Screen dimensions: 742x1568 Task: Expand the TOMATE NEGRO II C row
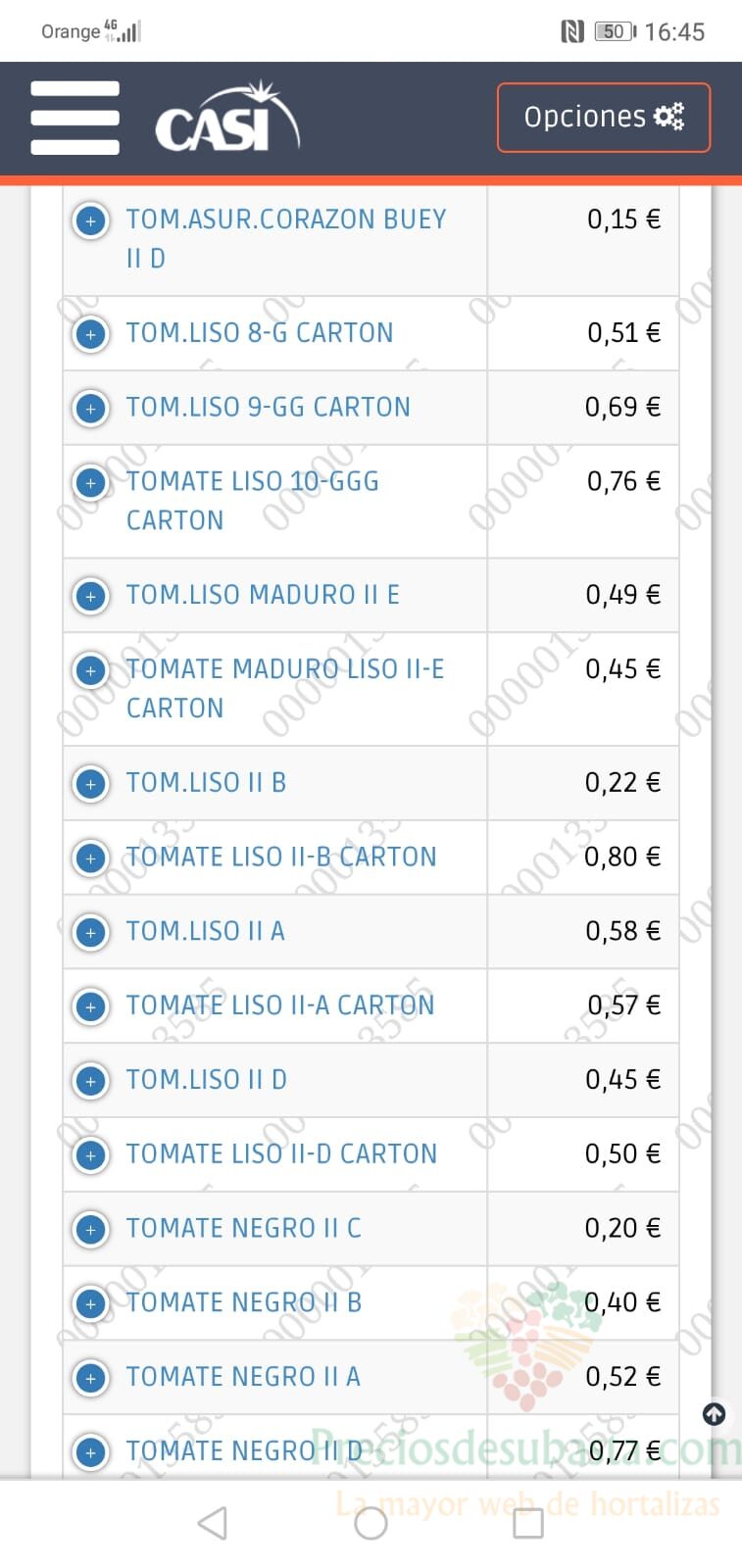[91, 1229]
